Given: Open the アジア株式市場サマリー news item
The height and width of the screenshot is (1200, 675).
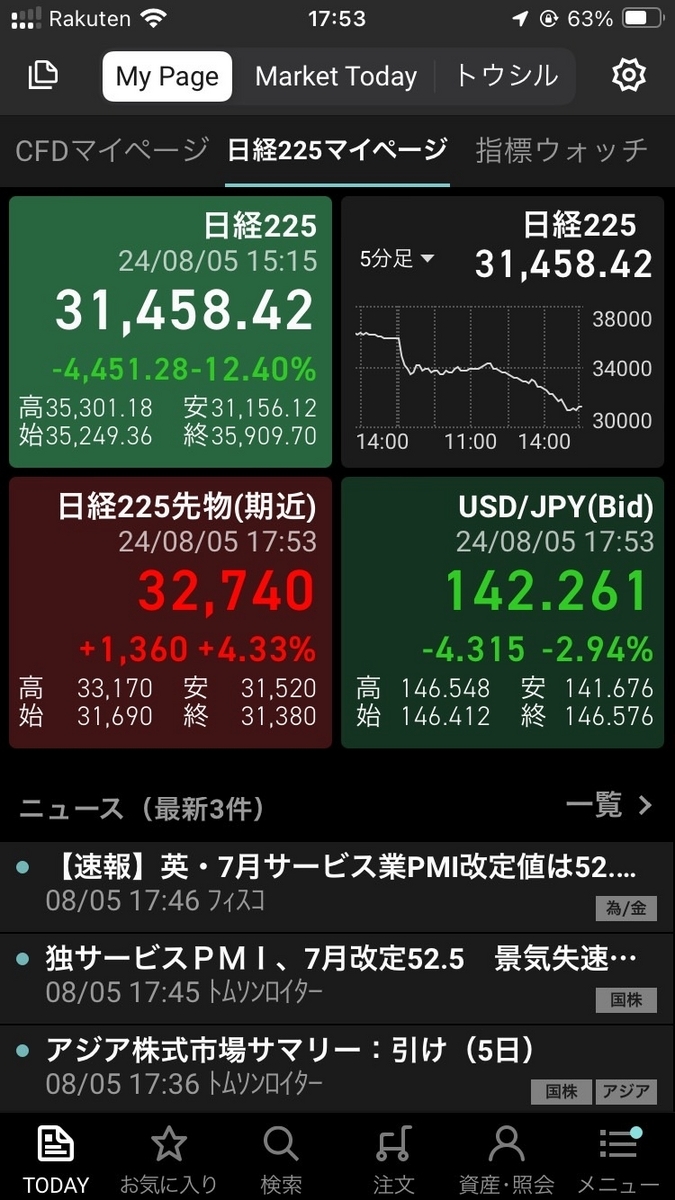Looking at the screenshot, I should [337, 1067].
